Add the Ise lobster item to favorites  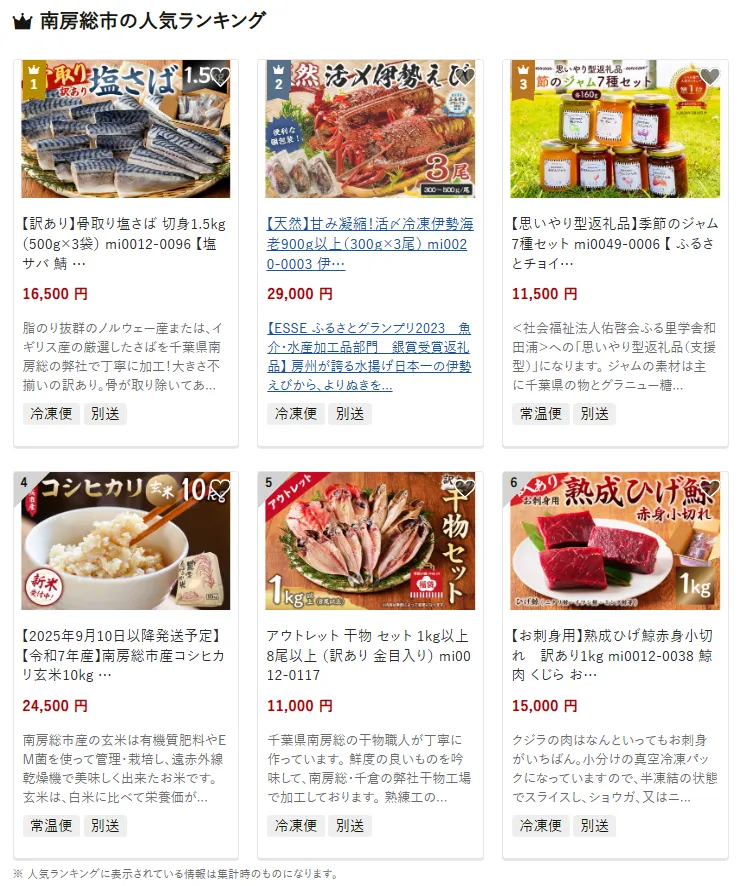tap(465, 76)
